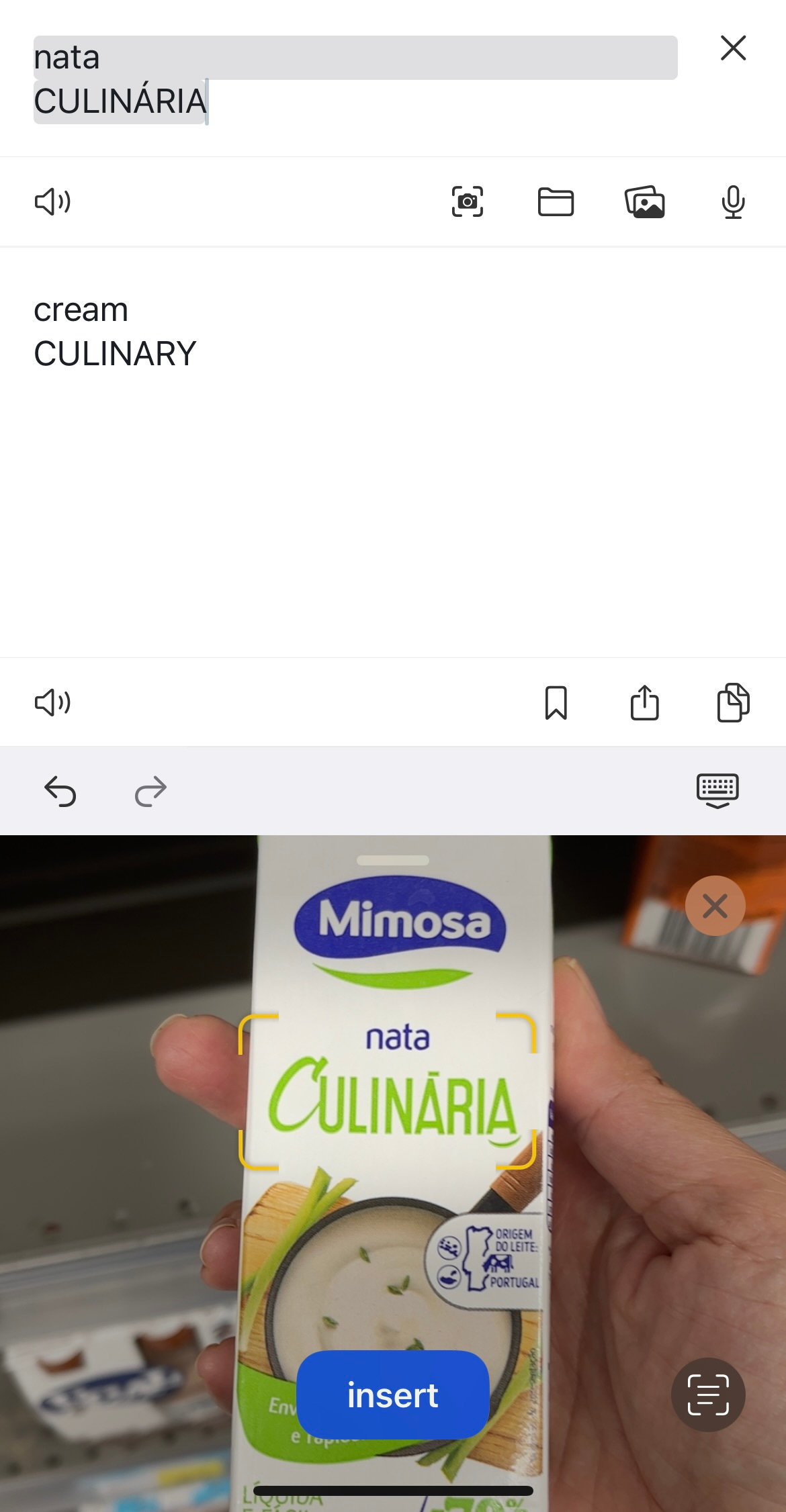Listen to the translated text
This screenshot has height=1512, width=786.
click(x=52, y=702)
